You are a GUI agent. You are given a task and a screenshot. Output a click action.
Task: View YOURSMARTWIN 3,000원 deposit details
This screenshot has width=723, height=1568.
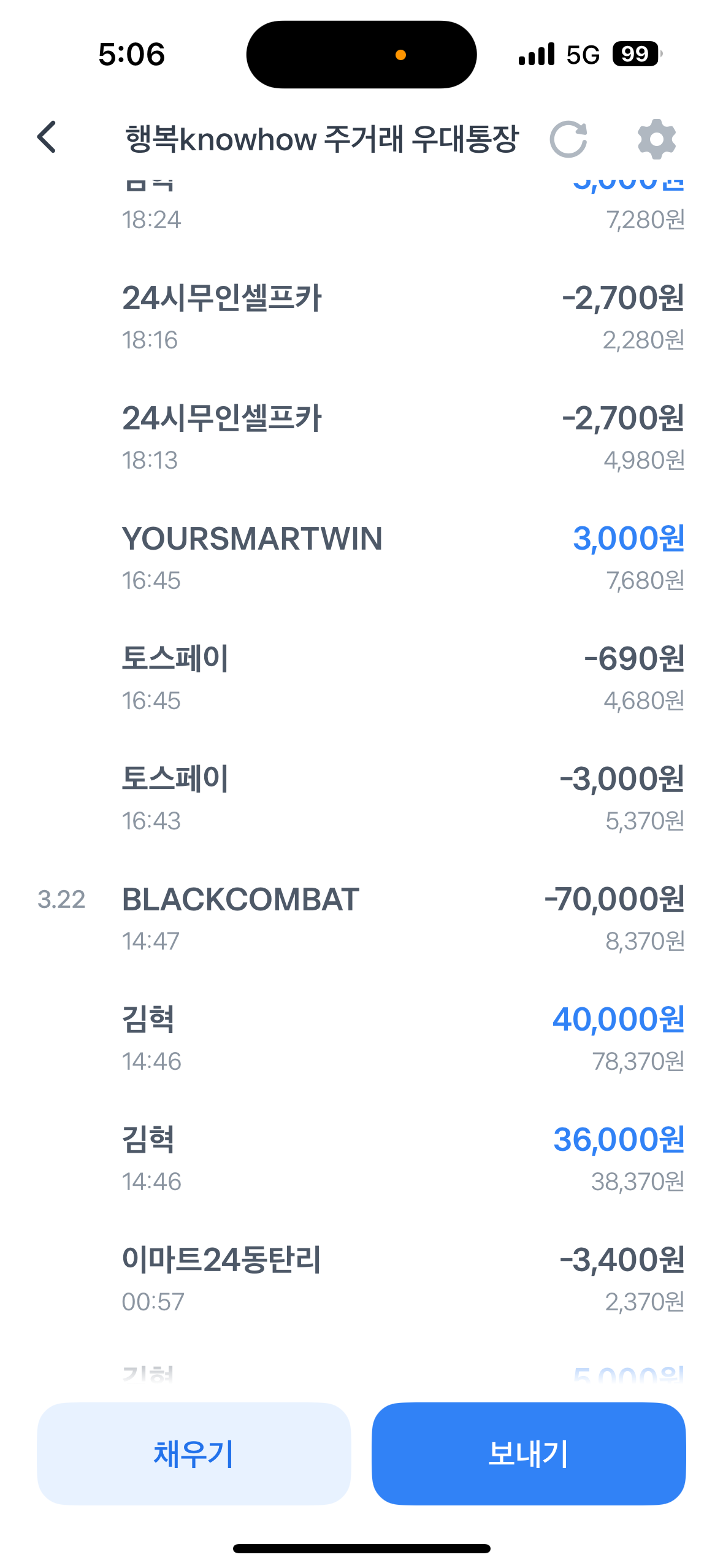point(361,558)
